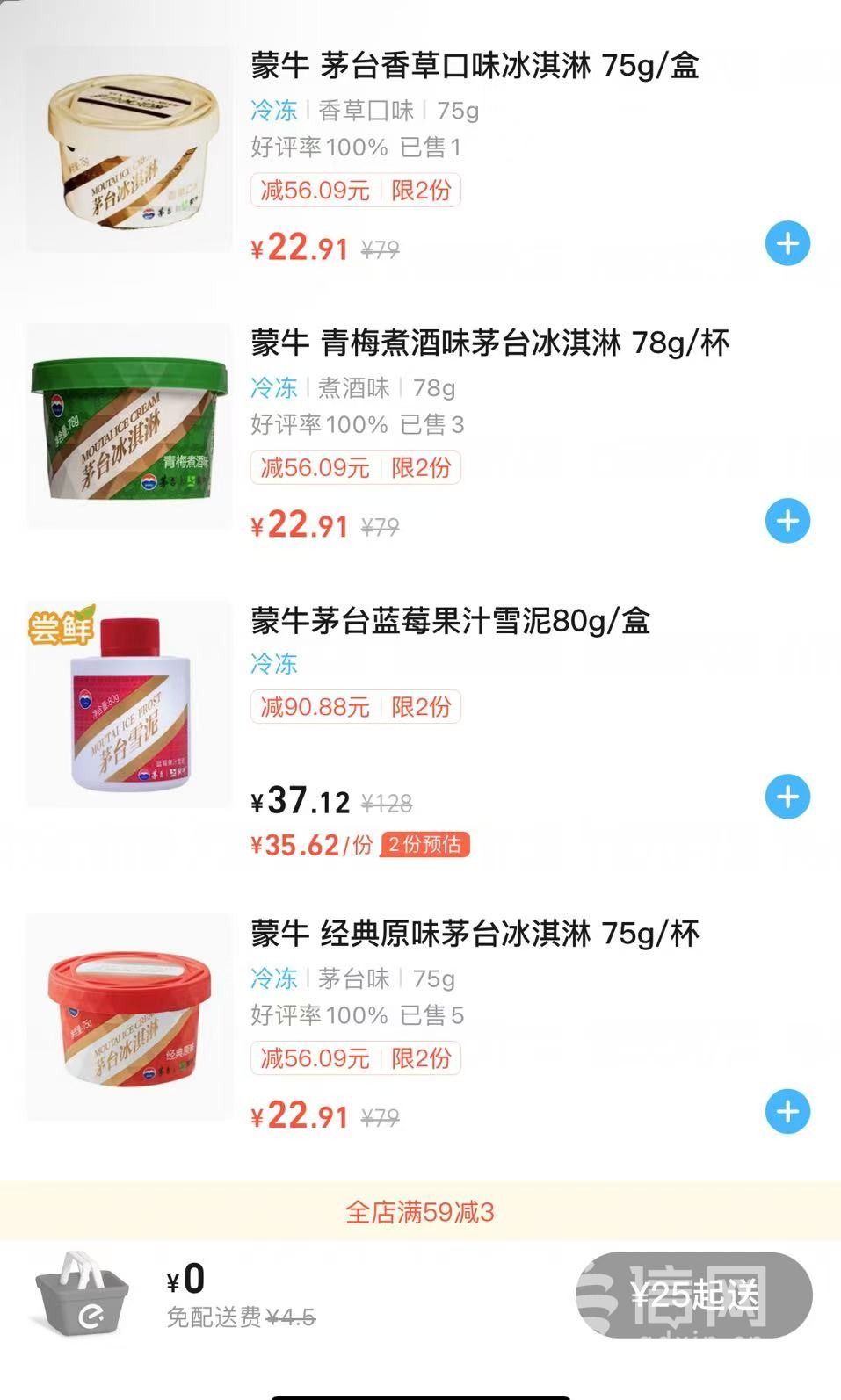Add 青梅煮酒味茅台冰淇淋 to cart
The image size is (841, 1400).
coord(787,521)
